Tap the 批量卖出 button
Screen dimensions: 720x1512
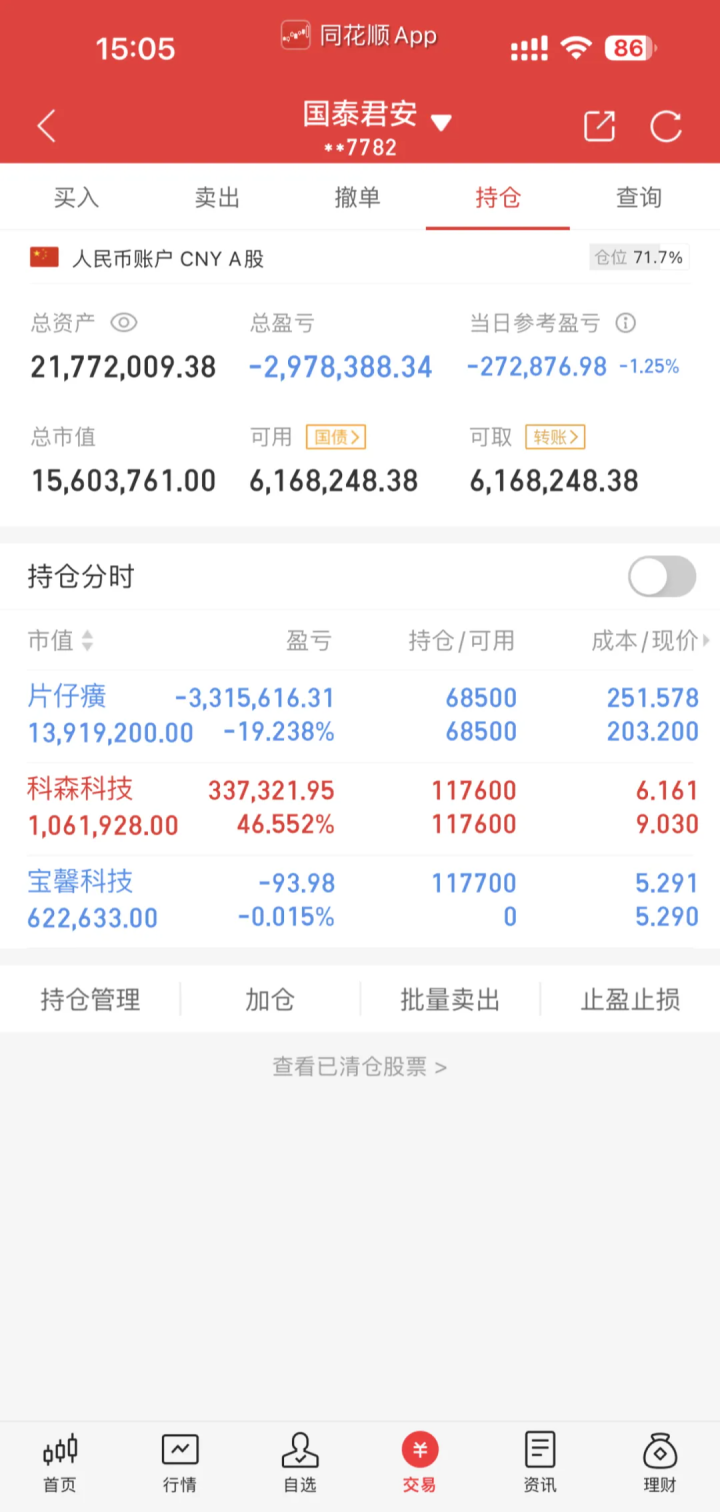450,1000
